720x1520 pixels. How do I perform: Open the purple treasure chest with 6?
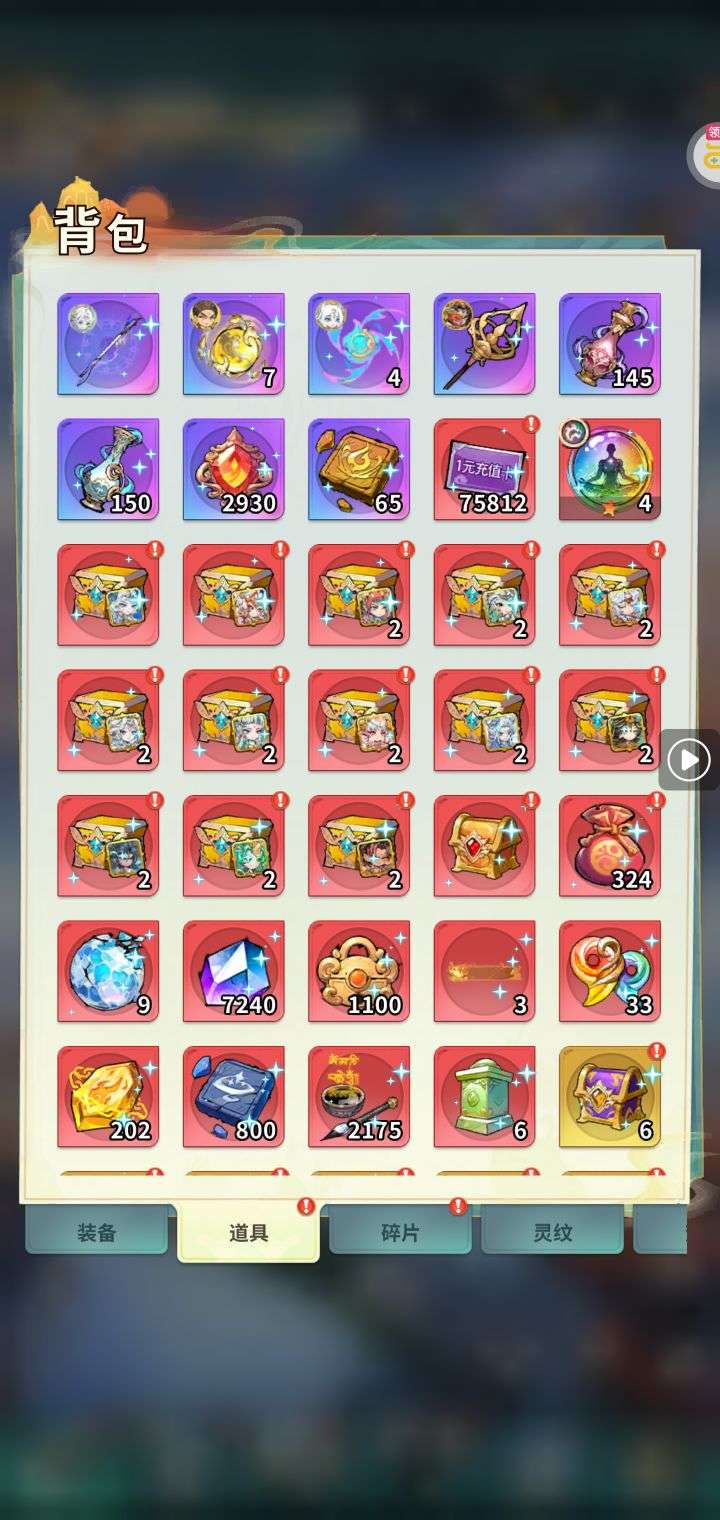pyautogui.click(x=609, y=1096)
